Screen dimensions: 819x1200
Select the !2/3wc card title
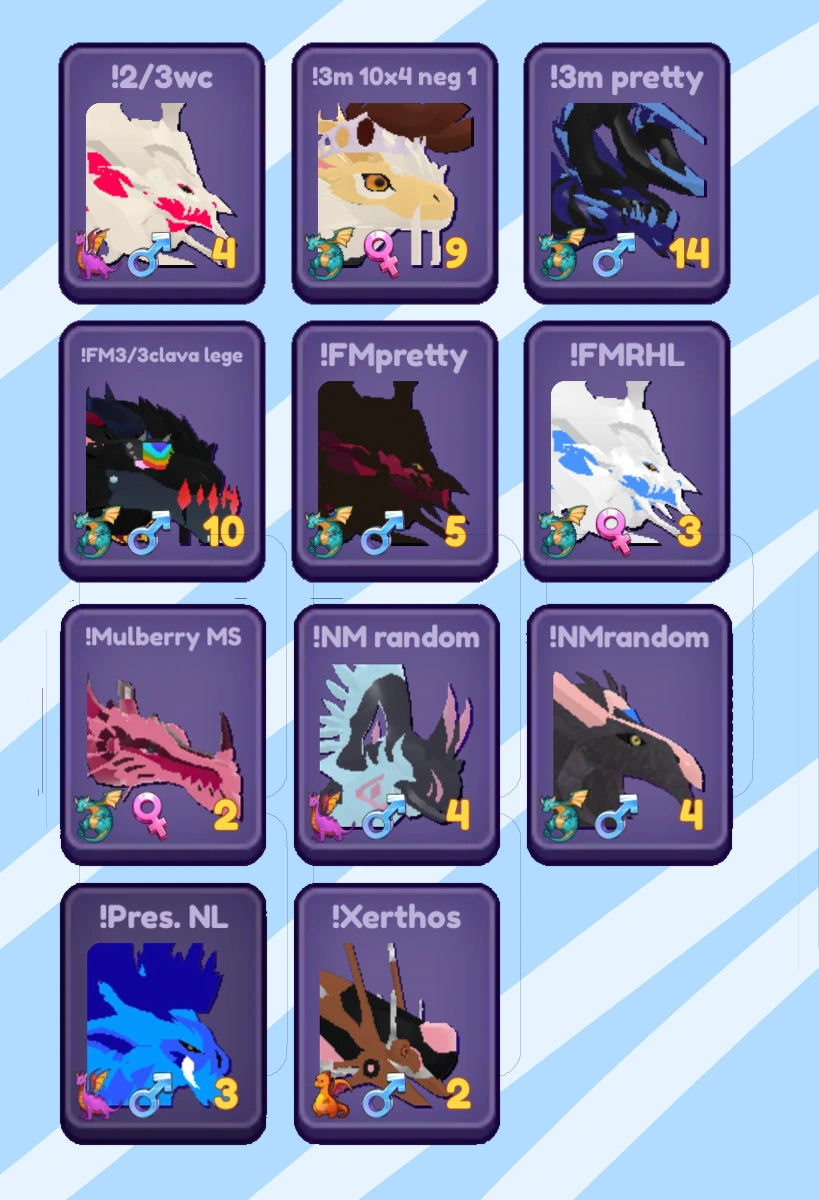tap(162, 76)
